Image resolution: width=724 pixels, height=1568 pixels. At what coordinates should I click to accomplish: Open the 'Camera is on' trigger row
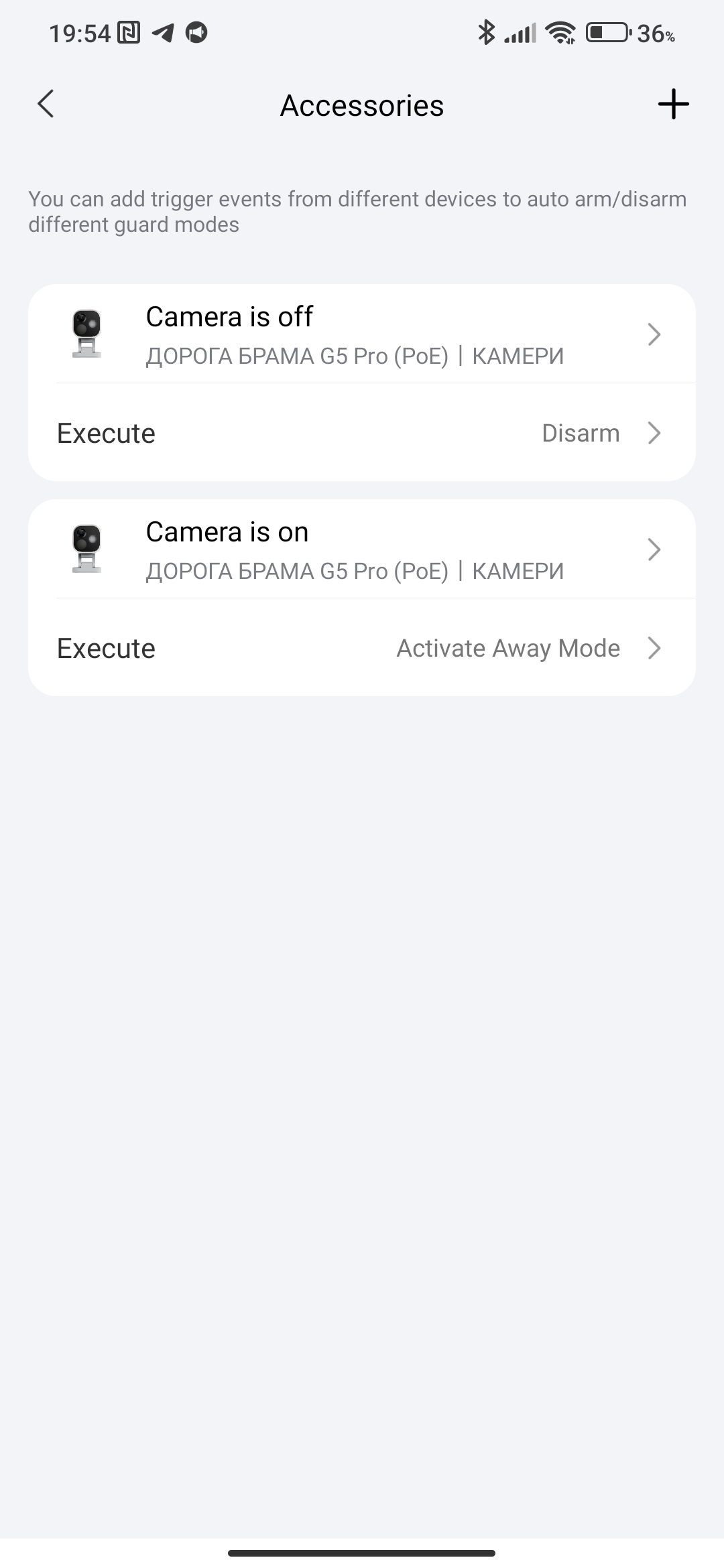(362, 549)
